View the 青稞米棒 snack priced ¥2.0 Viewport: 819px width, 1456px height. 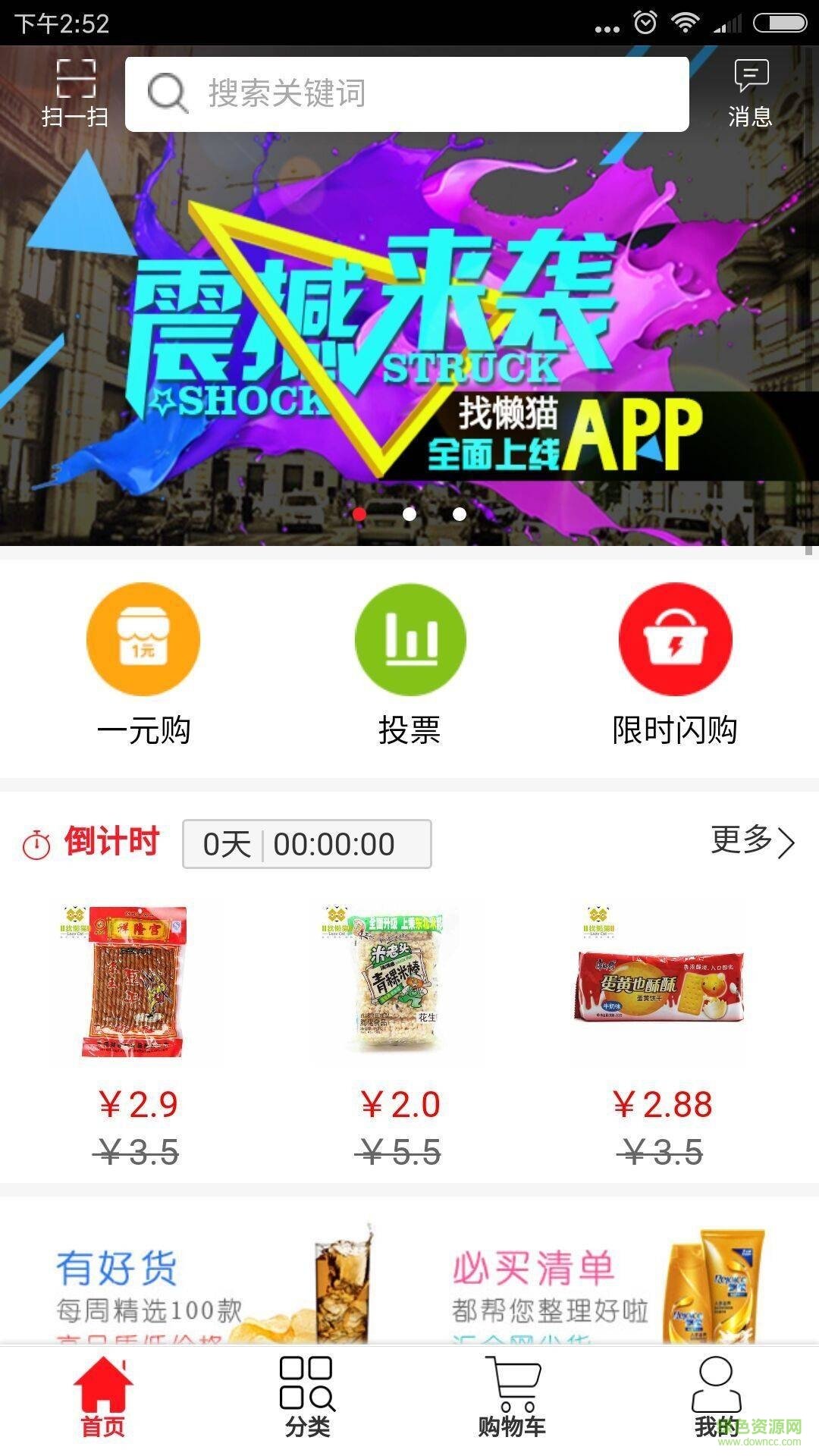tap(398, 986)
